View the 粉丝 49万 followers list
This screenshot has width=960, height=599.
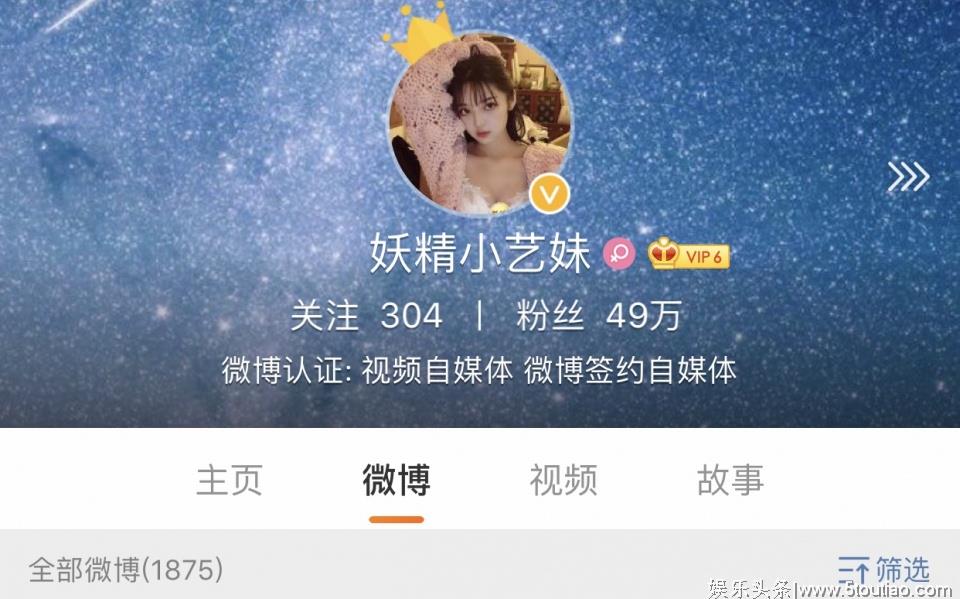598,316
